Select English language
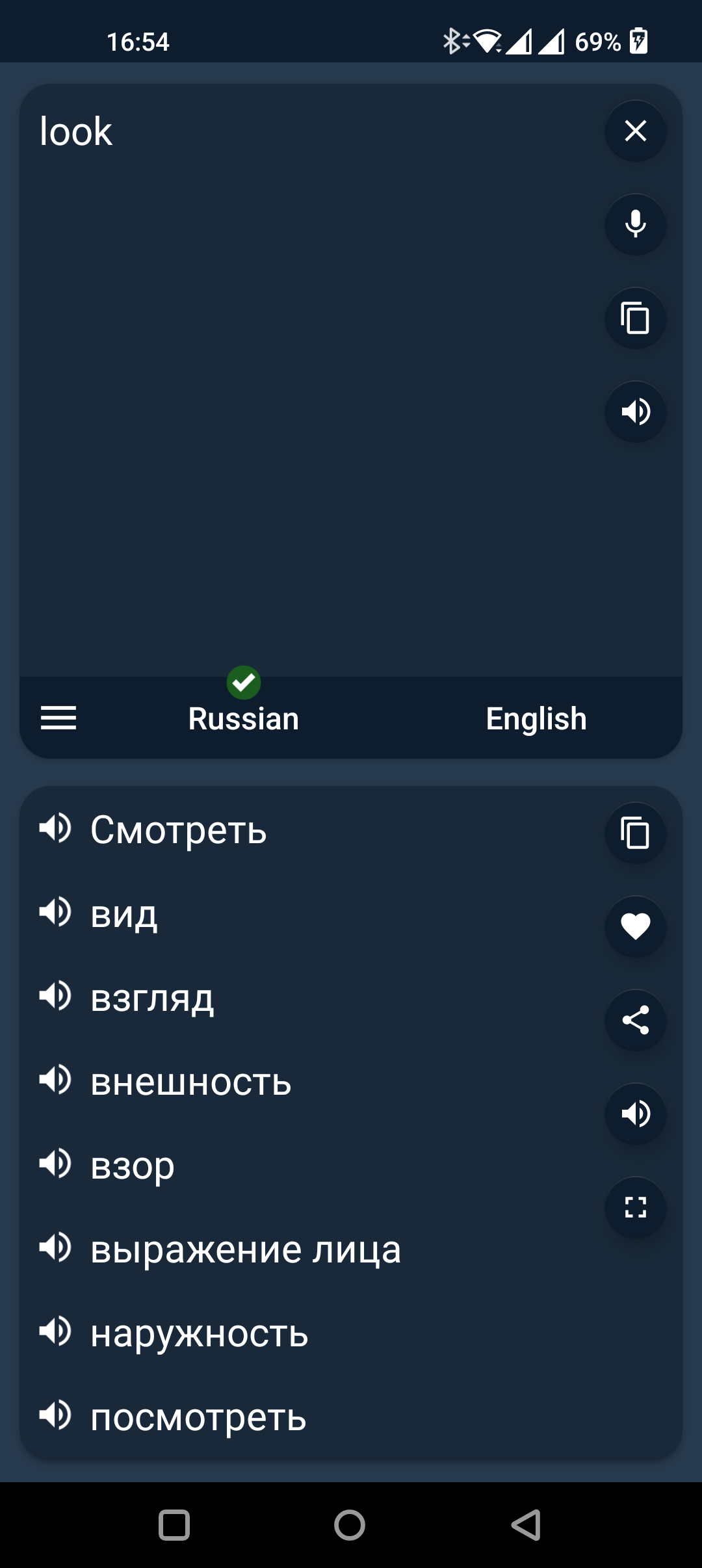Viewport: 702px width, 1568px height. (536, 718)
